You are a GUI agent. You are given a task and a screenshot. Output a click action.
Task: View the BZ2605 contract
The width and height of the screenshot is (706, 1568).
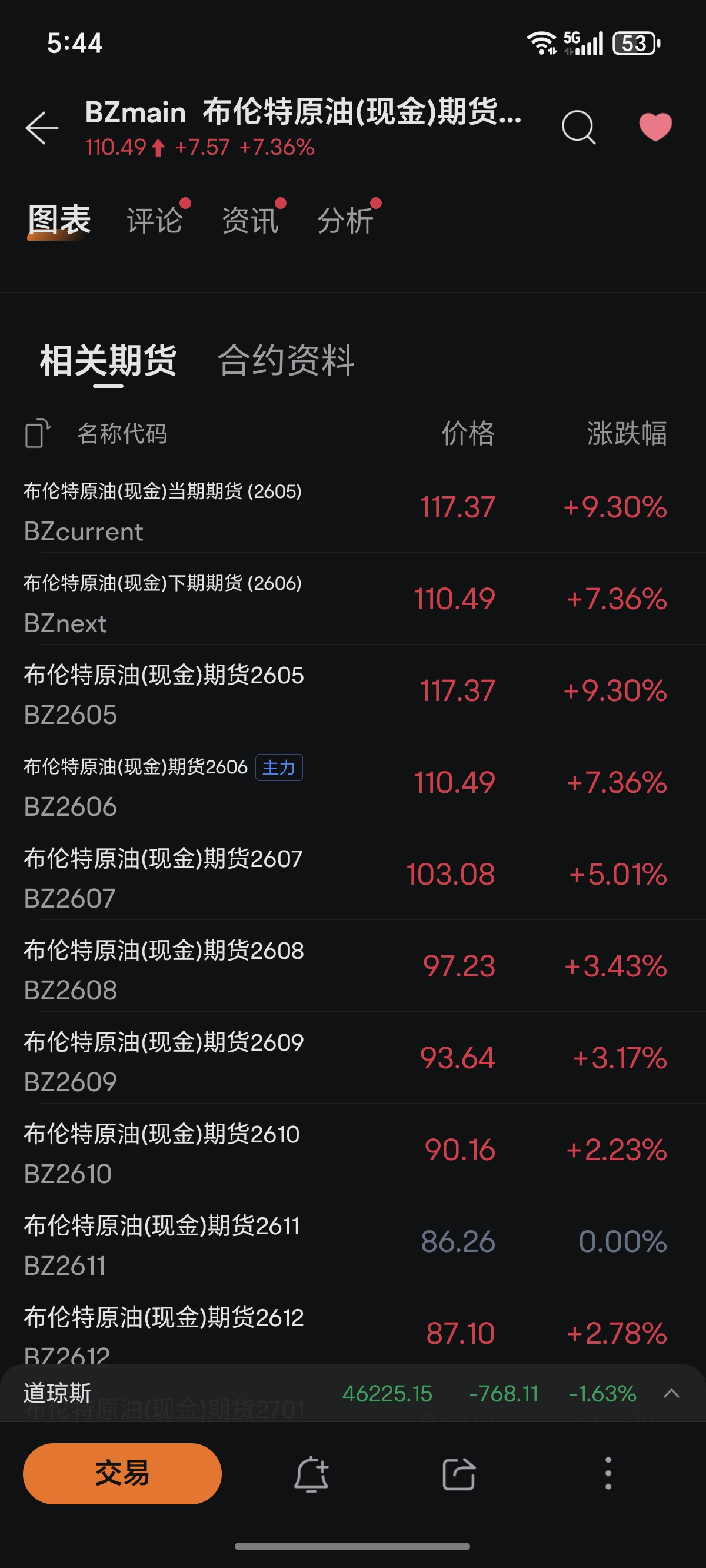point(341,693)
